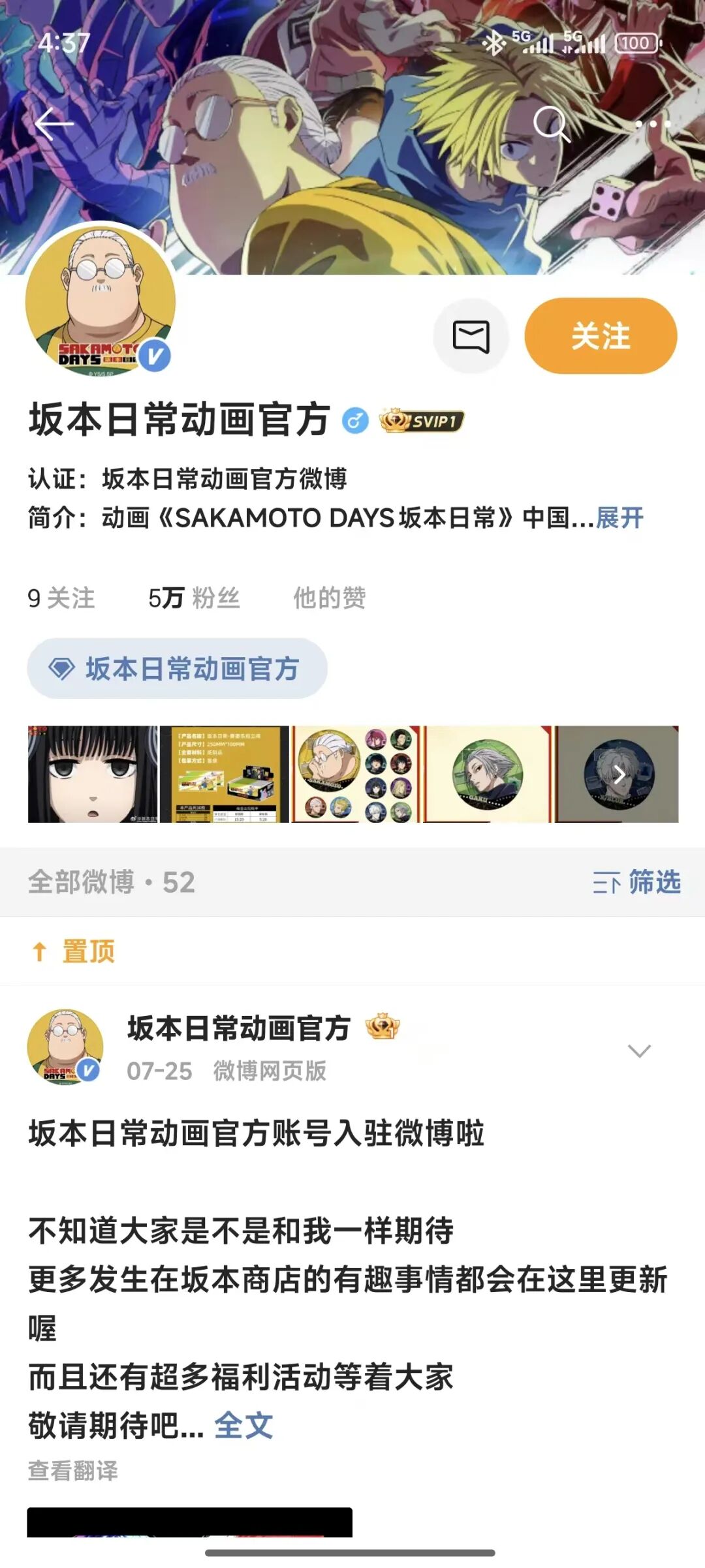Image resolution: width=705 pixels, height=1568 pixels.
Task: Filter posts with 筛选
Action: [x=637, y=882]
